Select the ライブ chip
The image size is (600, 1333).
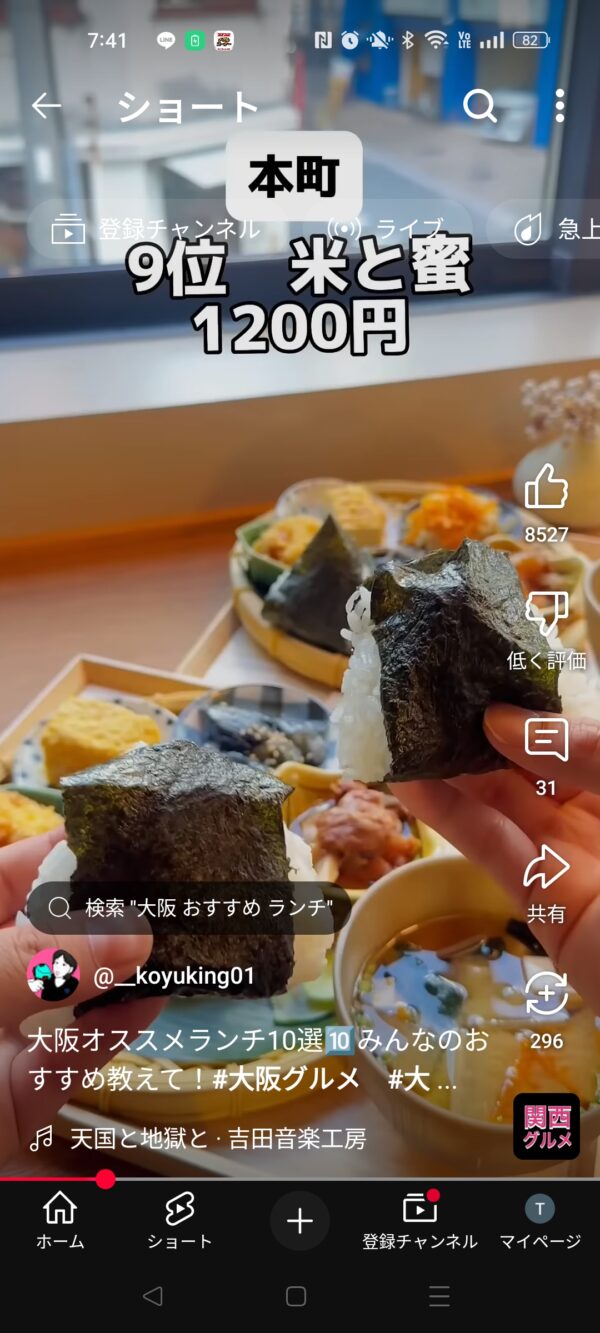390,229
